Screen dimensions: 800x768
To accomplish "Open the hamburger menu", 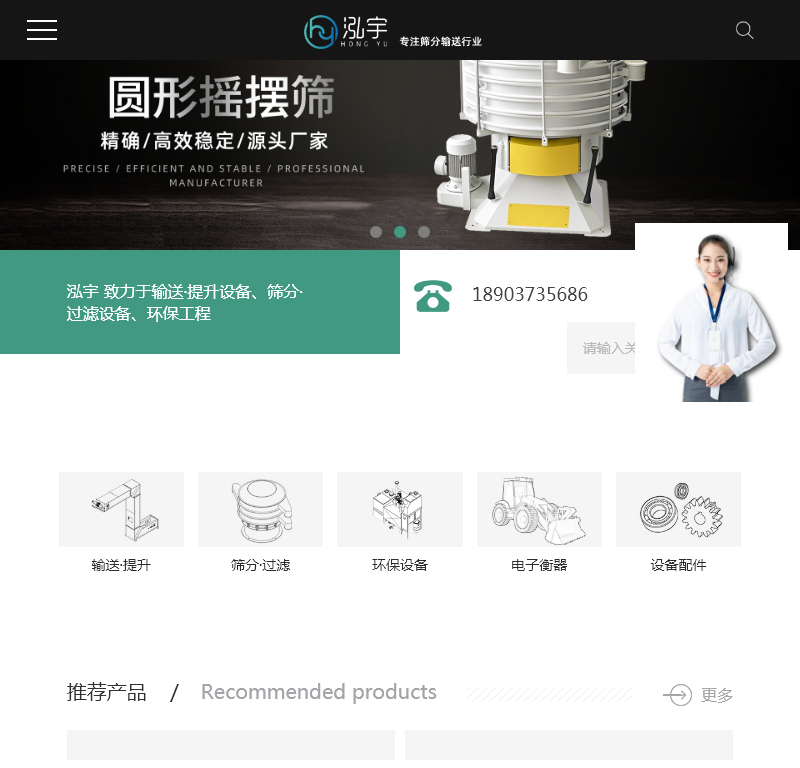I will [42, 30].
